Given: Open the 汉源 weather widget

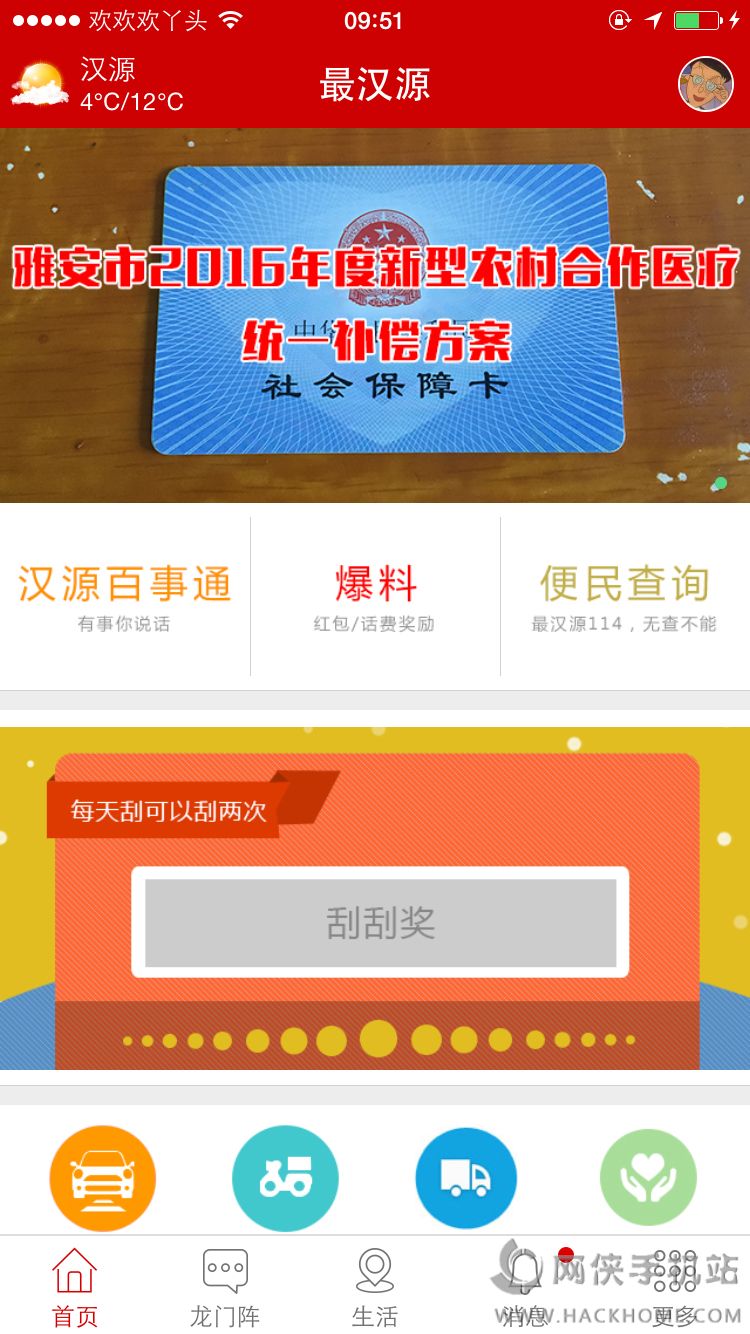Looking at the screenshot, I should pyautogui.click(x=97, y=84).
